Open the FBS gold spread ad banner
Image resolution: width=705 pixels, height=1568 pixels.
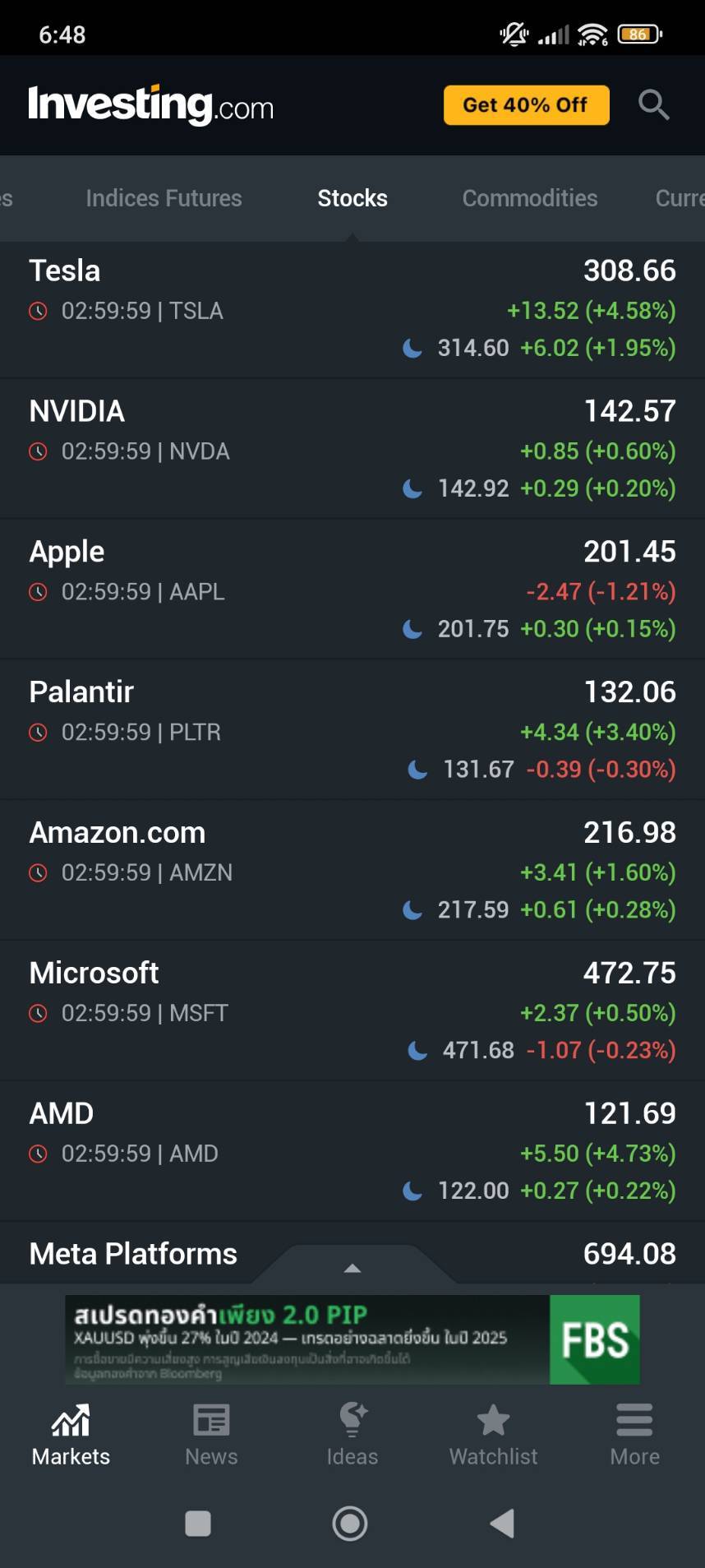[352, 1339]
